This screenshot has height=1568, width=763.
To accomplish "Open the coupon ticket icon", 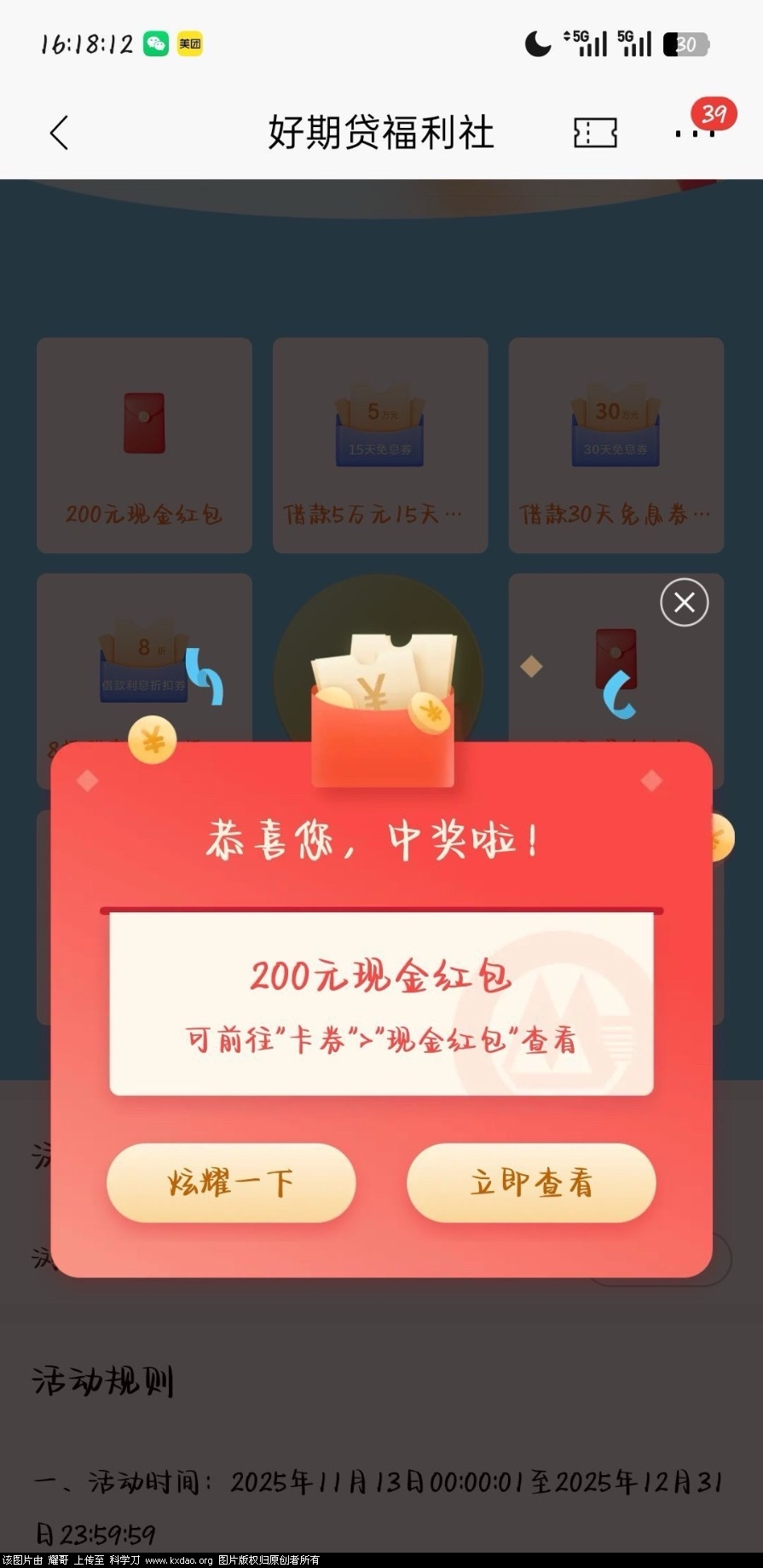I will click(x=595, y=132).
